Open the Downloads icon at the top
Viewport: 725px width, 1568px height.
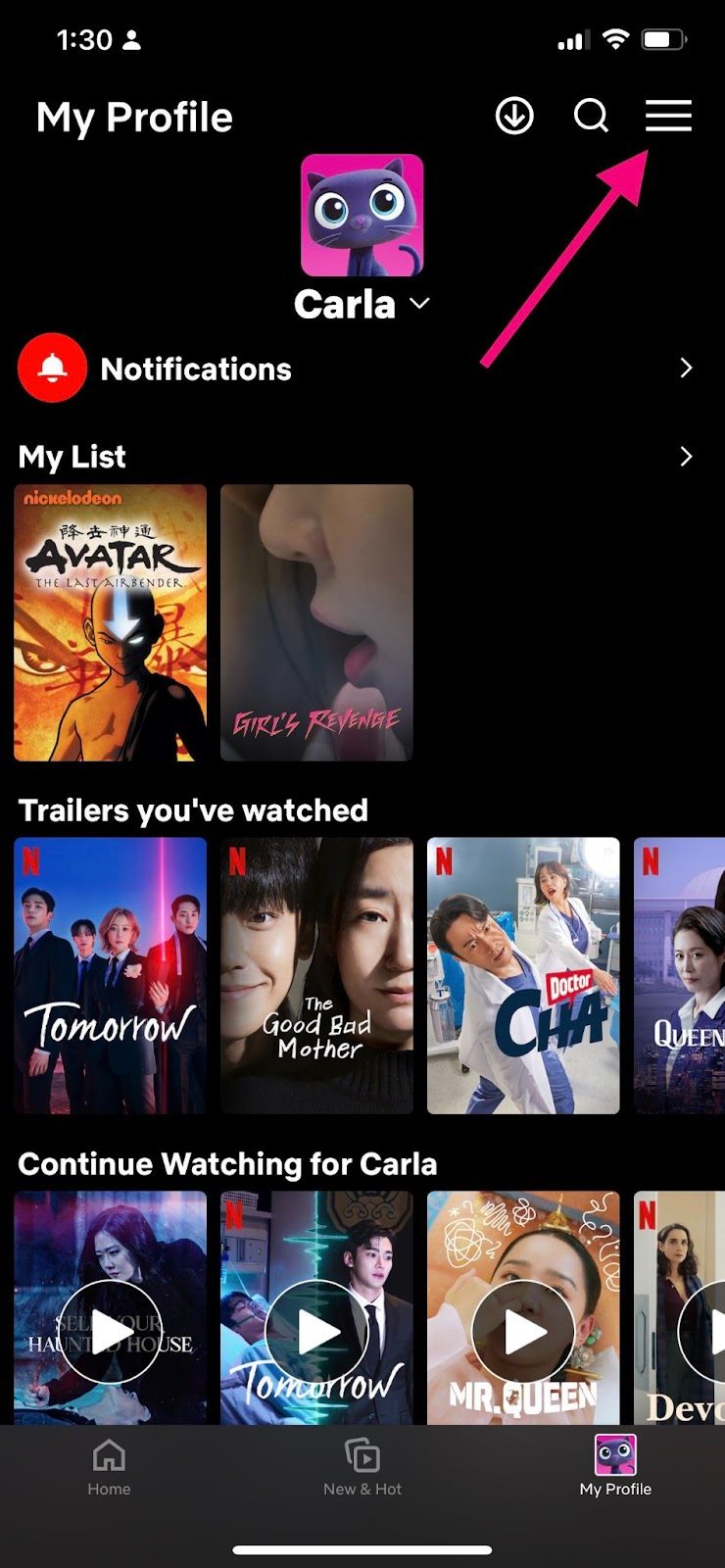point(513,116)
